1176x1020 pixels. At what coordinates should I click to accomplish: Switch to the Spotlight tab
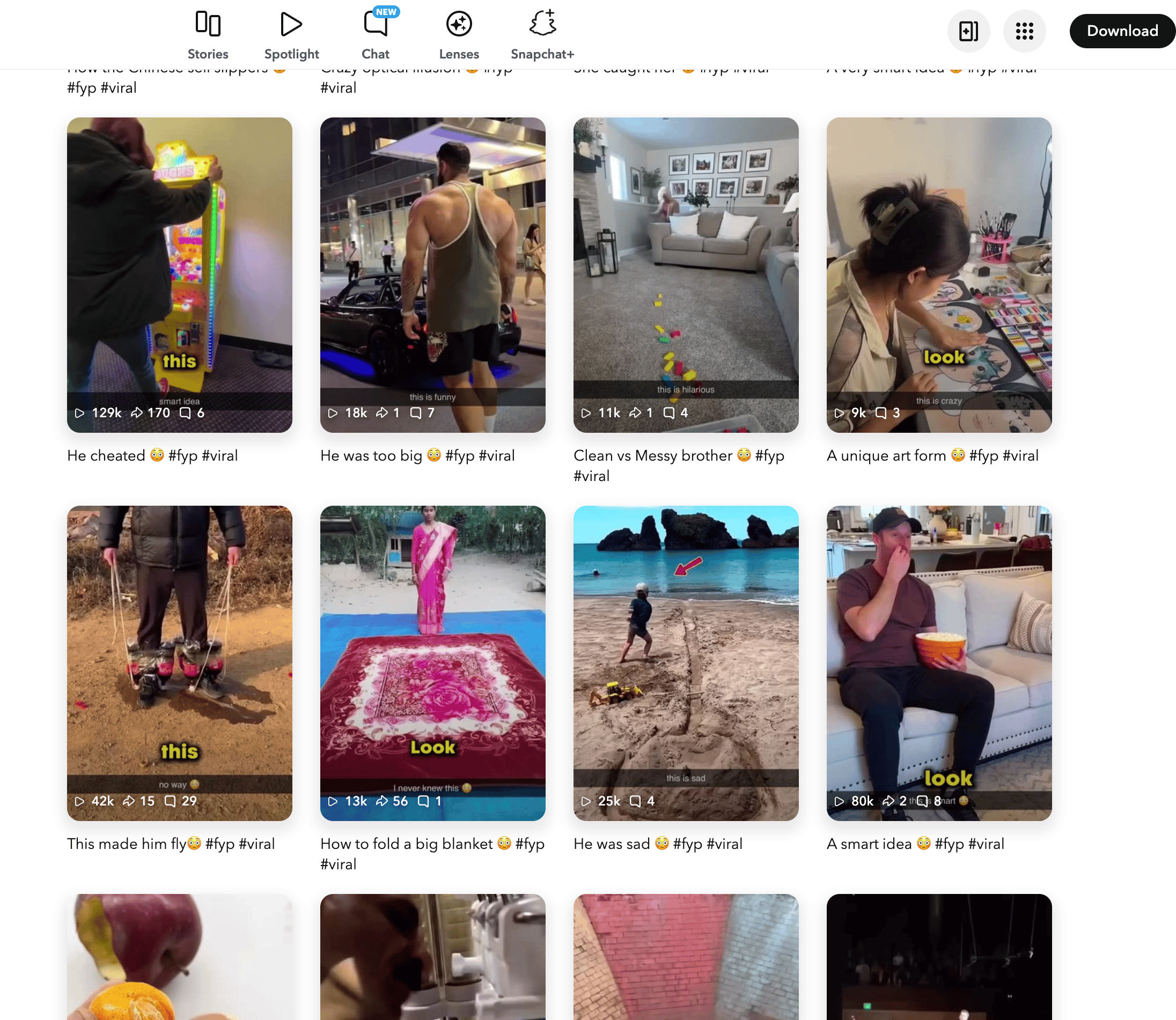coord(291,35)
